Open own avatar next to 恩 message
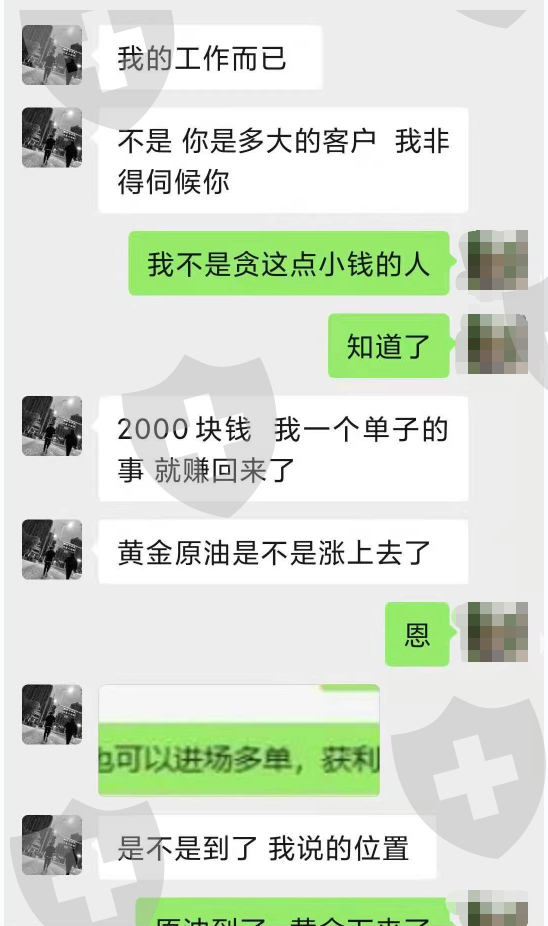The width and height of the screenshot is (548, 926). [497, 632]
